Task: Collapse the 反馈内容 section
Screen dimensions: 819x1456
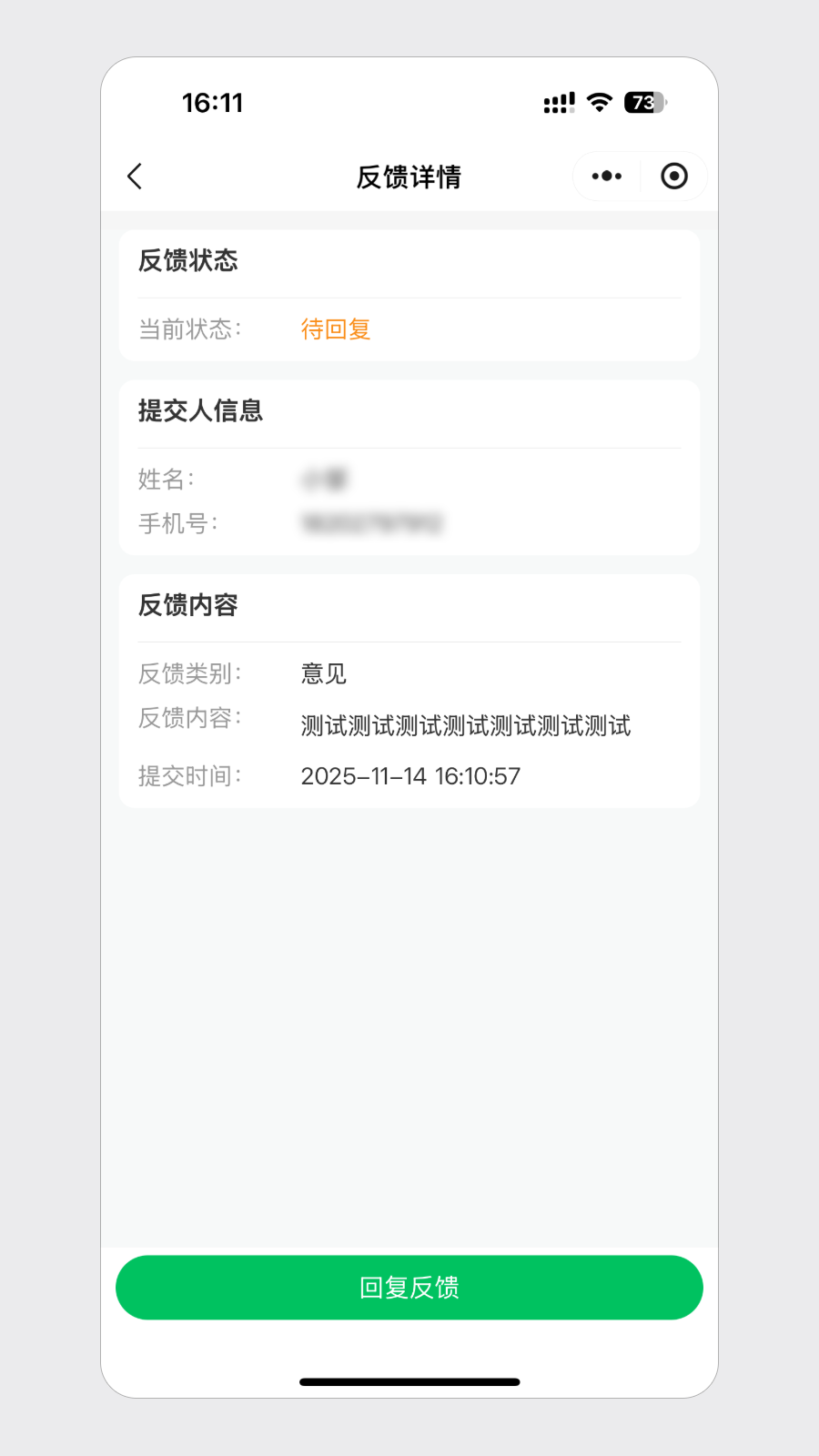Action: coord(187,606)
